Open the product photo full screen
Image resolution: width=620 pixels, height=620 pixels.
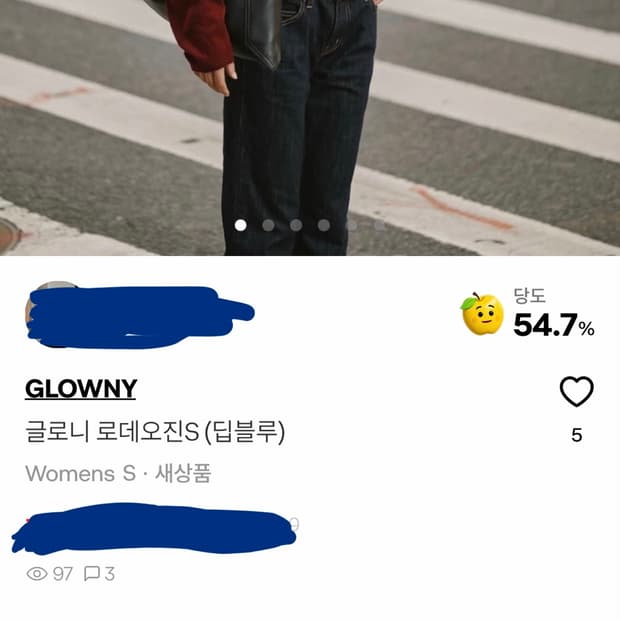[x=310, y=128]
